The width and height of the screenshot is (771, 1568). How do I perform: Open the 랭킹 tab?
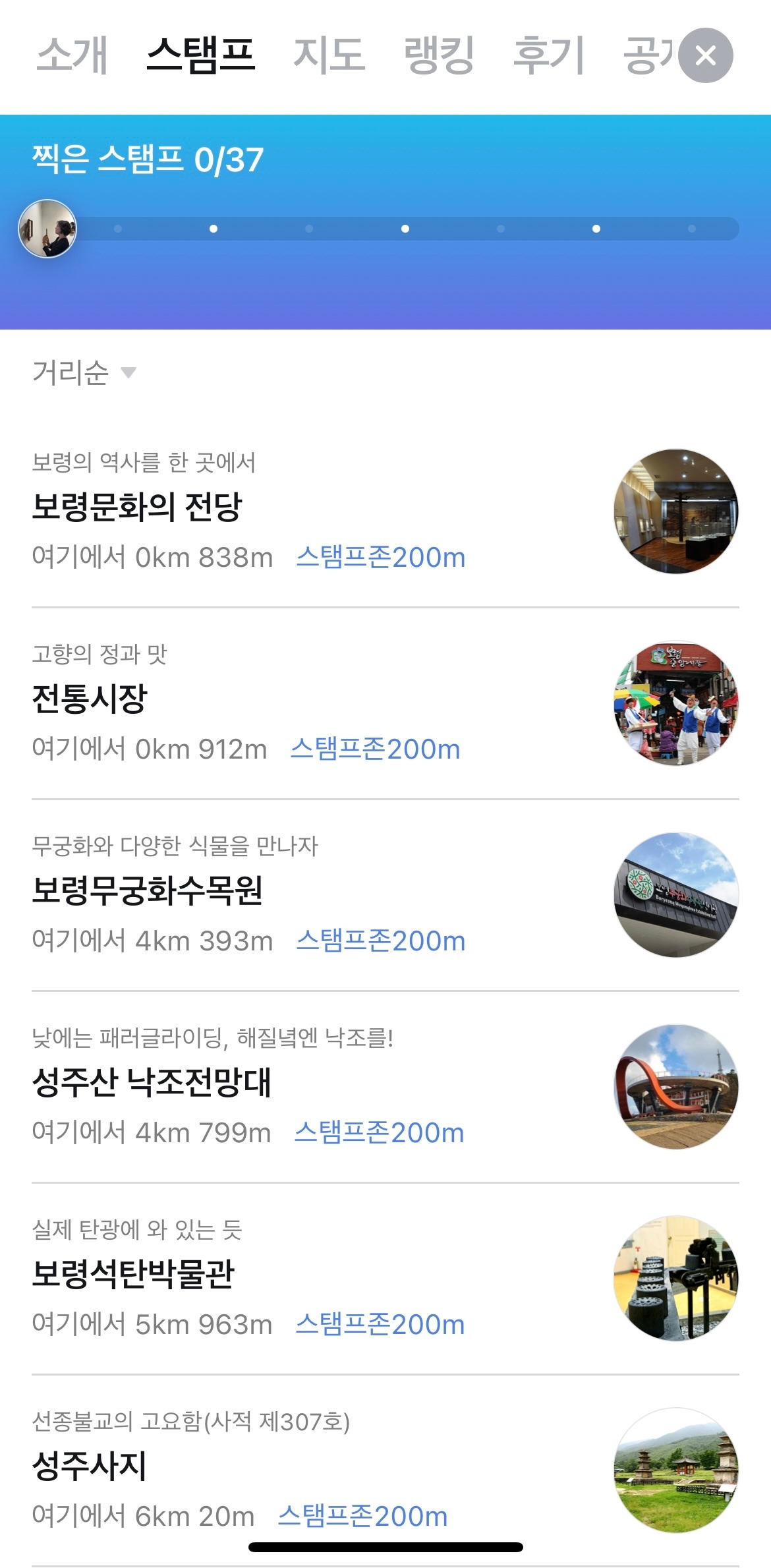point(439,55)
